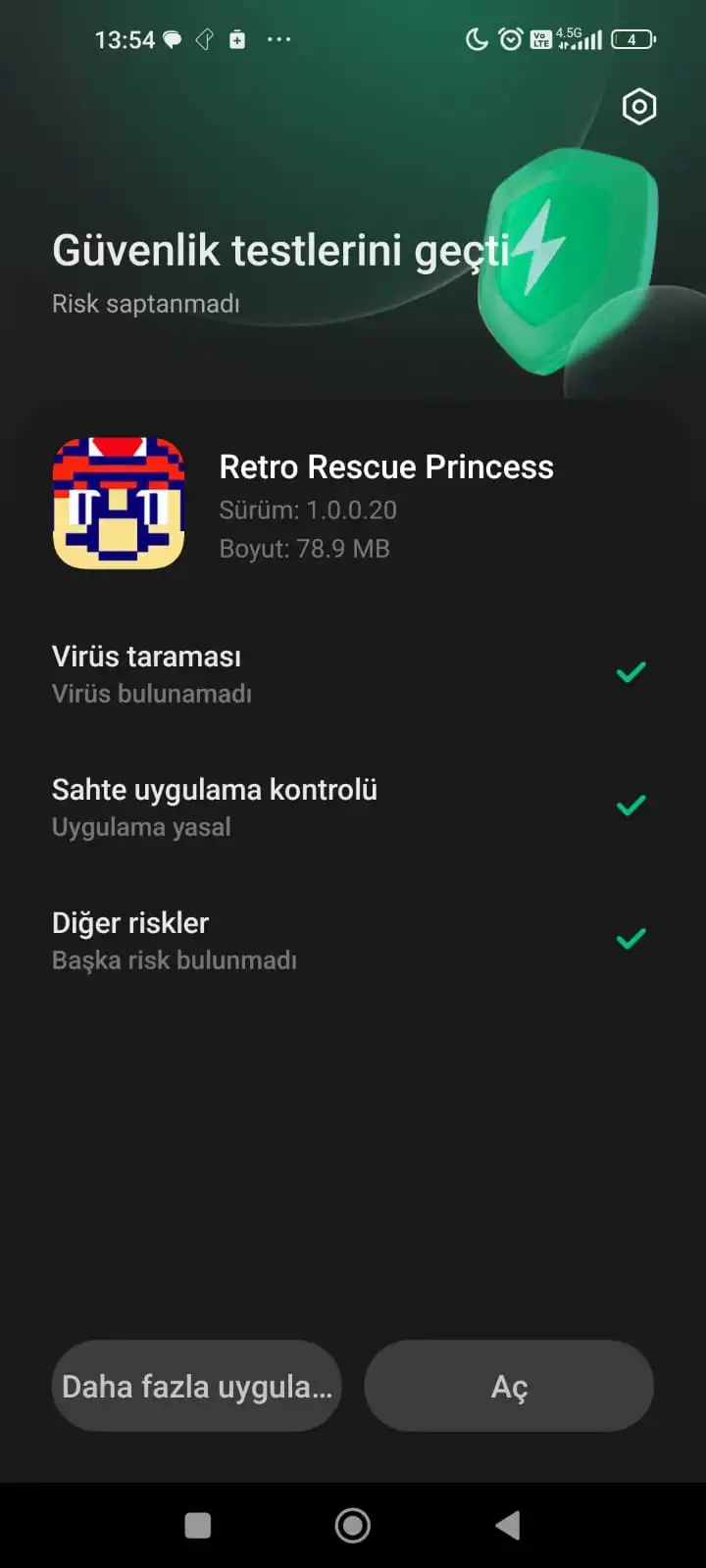Tap the Retro Rescue Princess app icon

point(118,504)
